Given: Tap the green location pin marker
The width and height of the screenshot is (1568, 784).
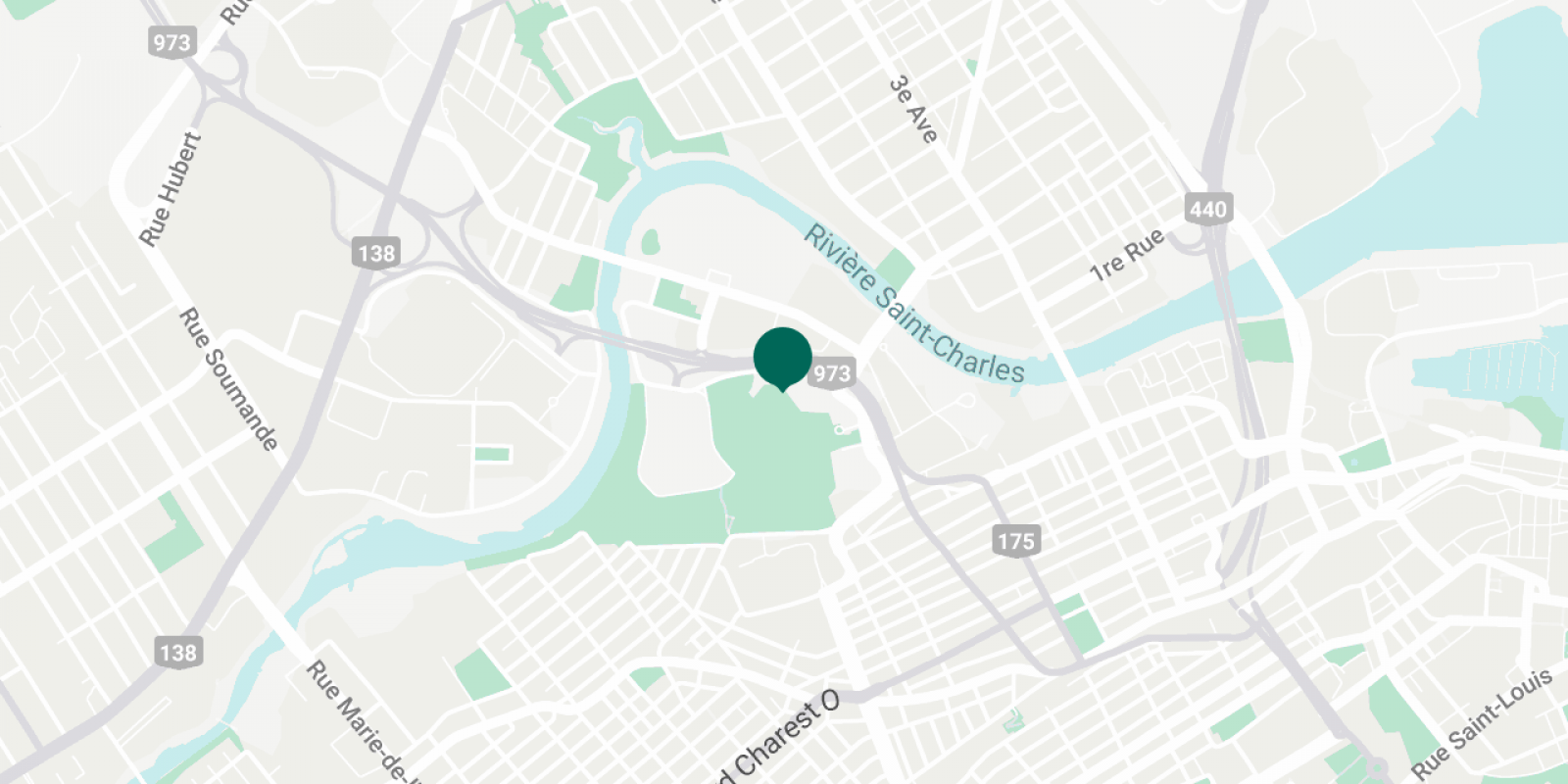Looking at the screenshot, I should [782, 358].
